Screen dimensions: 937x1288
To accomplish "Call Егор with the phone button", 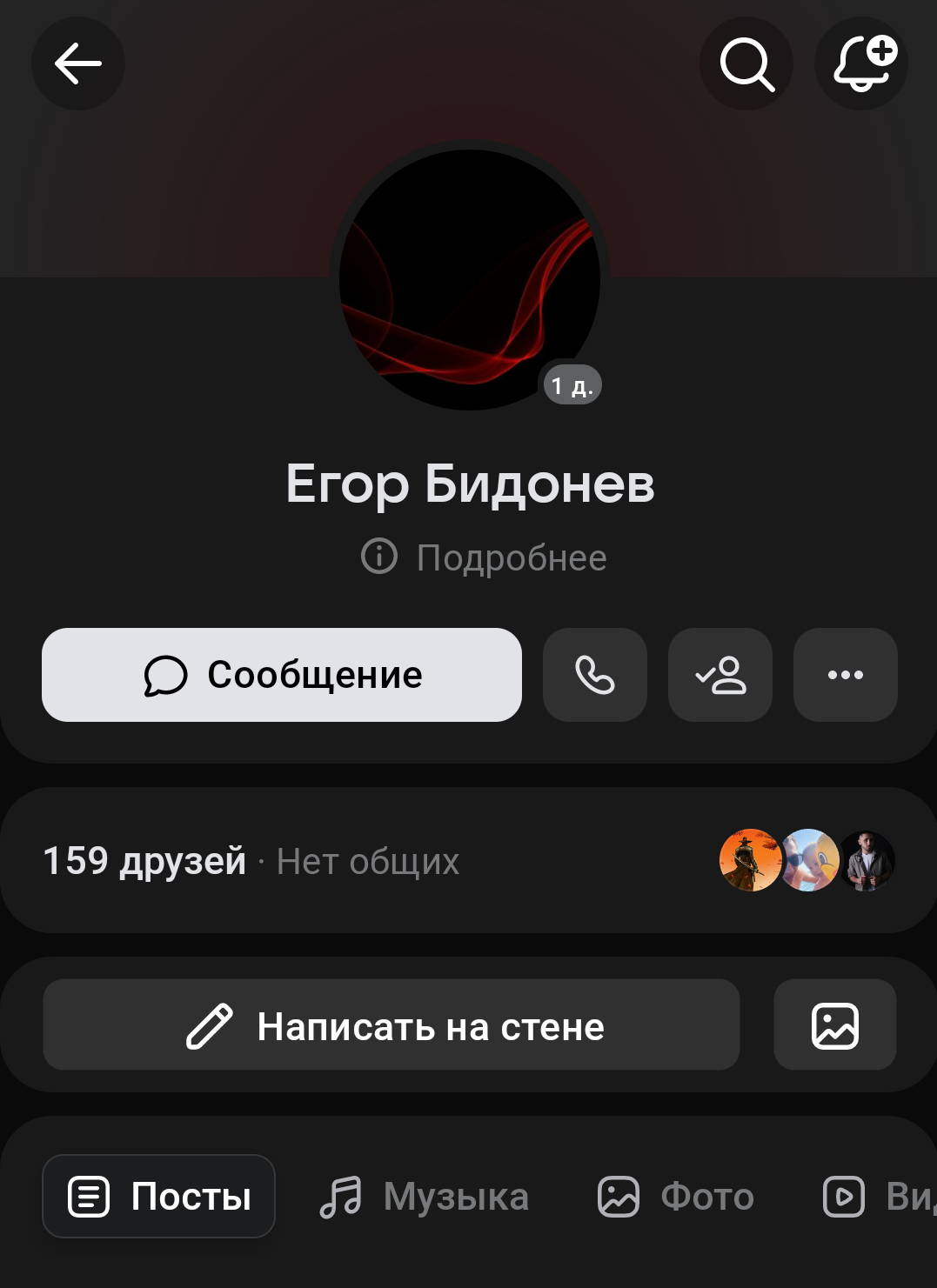I will point(595,675).
